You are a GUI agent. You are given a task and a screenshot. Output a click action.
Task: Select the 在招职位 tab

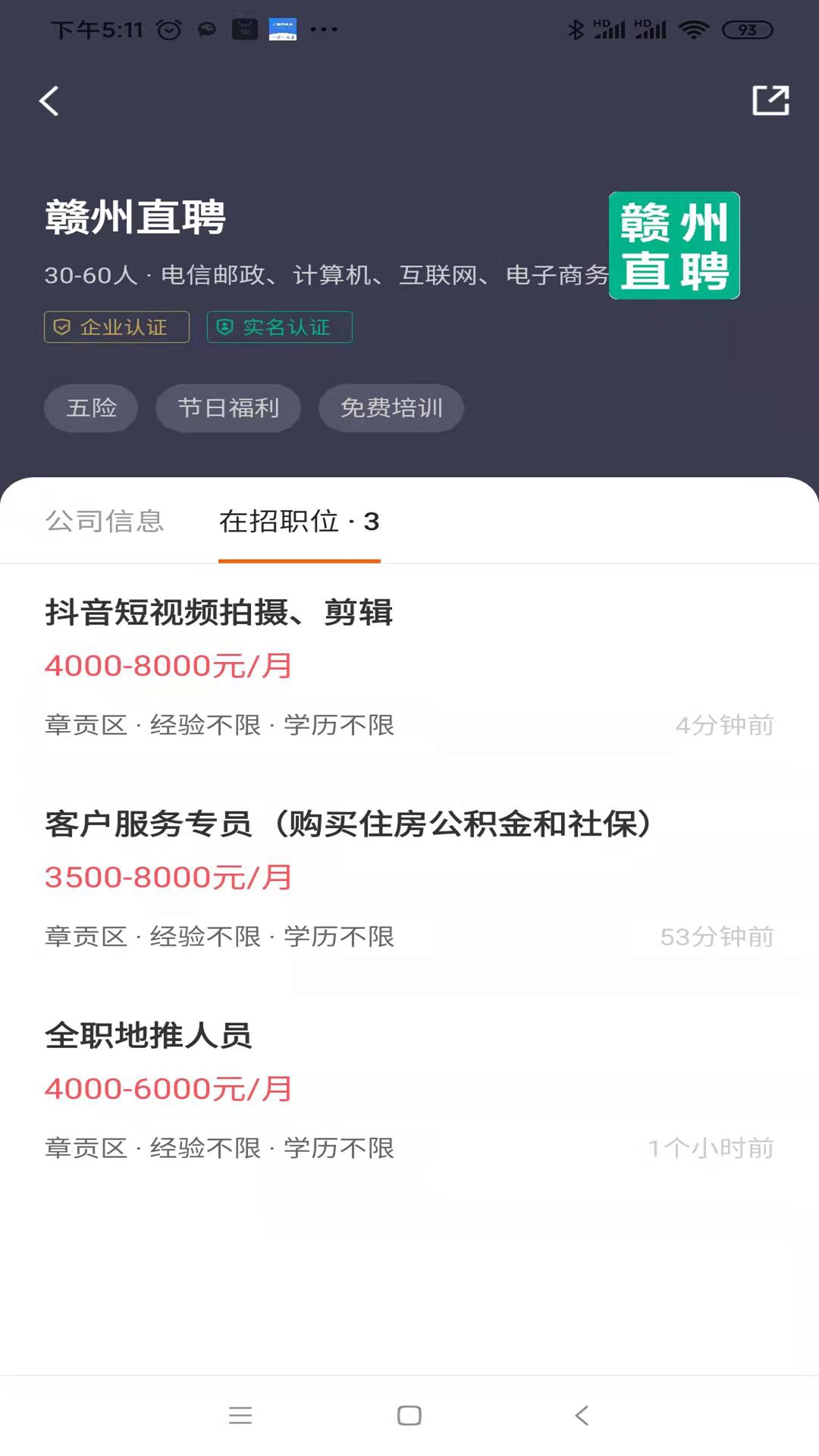click(299, 521)
